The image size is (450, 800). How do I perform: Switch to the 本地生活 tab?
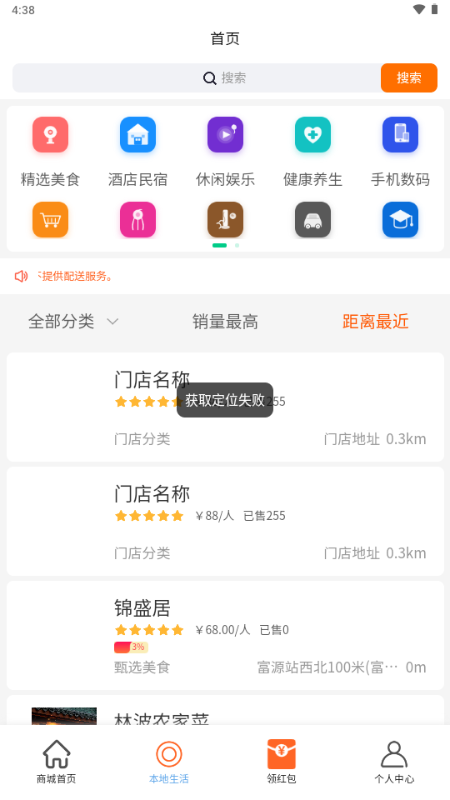pos(169,762)
